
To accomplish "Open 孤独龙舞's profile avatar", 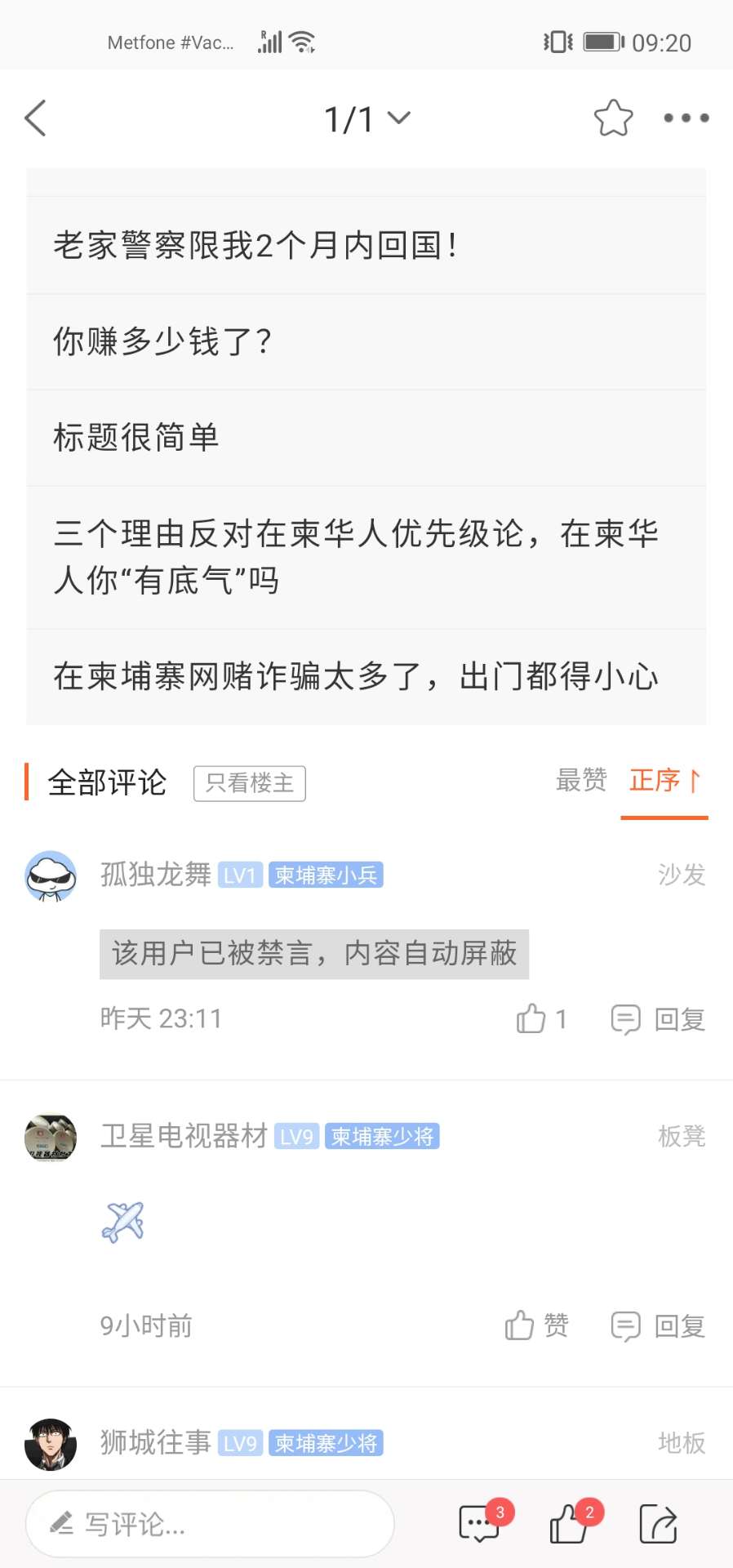I will pos(51,876).
